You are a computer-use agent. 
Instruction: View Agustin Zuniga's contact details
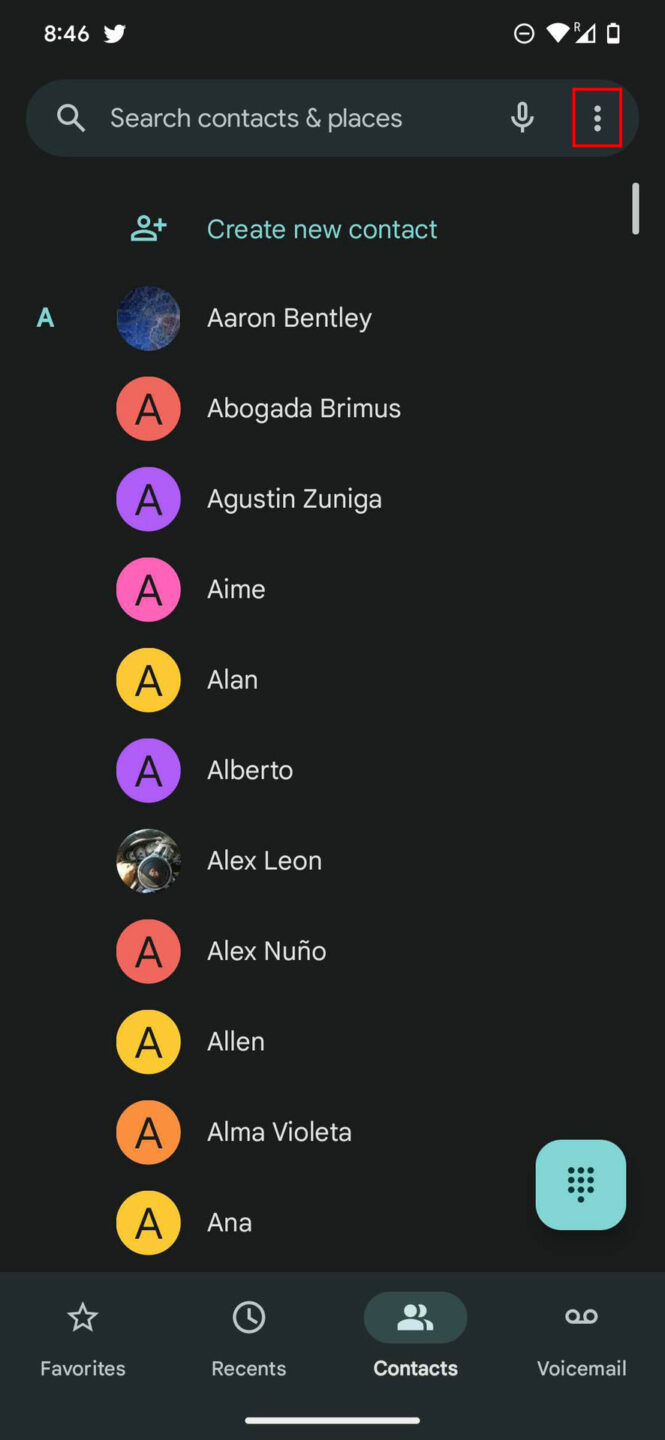[294, 499]
